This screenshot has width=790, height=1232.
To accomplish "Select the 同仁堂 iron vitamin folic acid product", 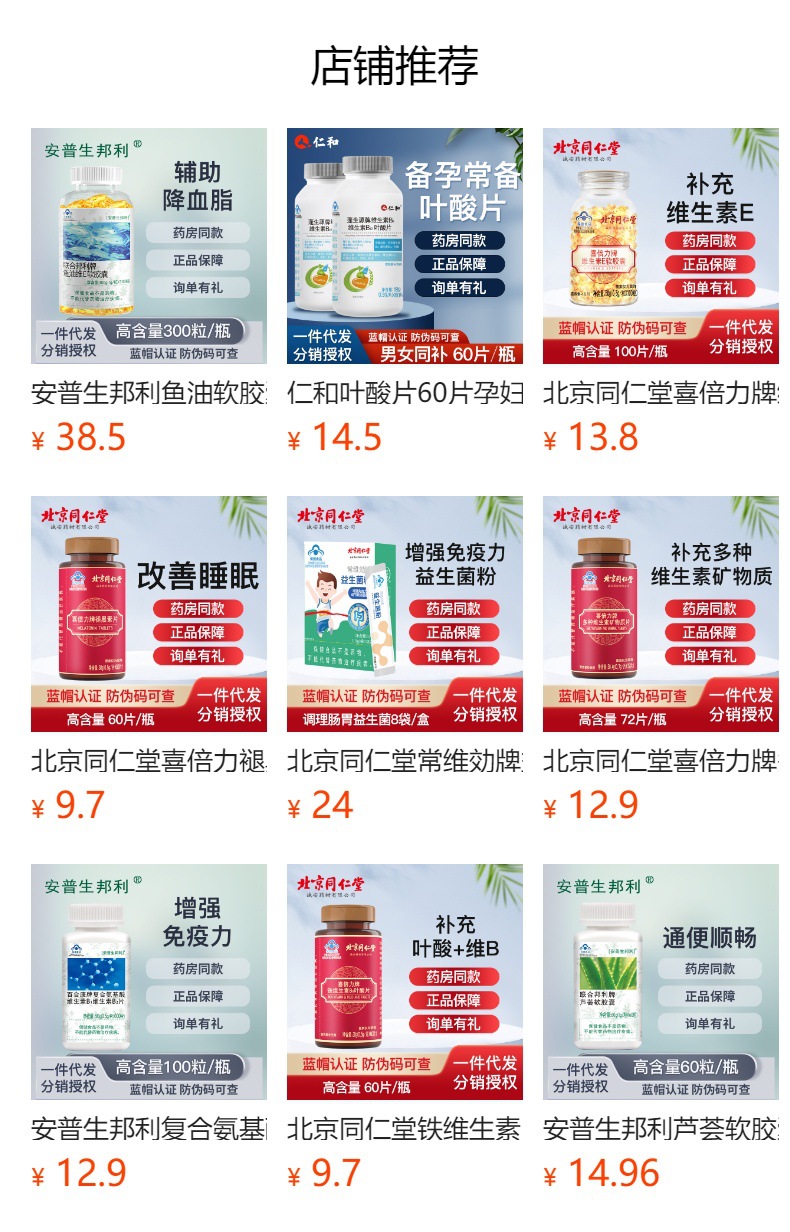I will click(x=405, y=982).
